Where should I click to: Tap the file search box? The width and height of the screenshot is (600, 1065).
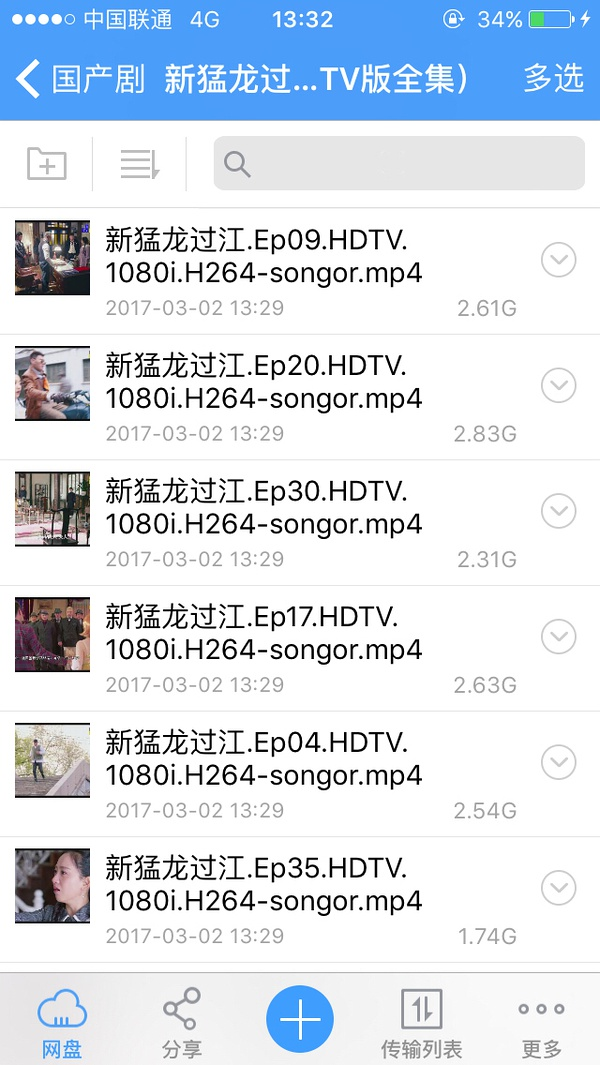(399, 164)
